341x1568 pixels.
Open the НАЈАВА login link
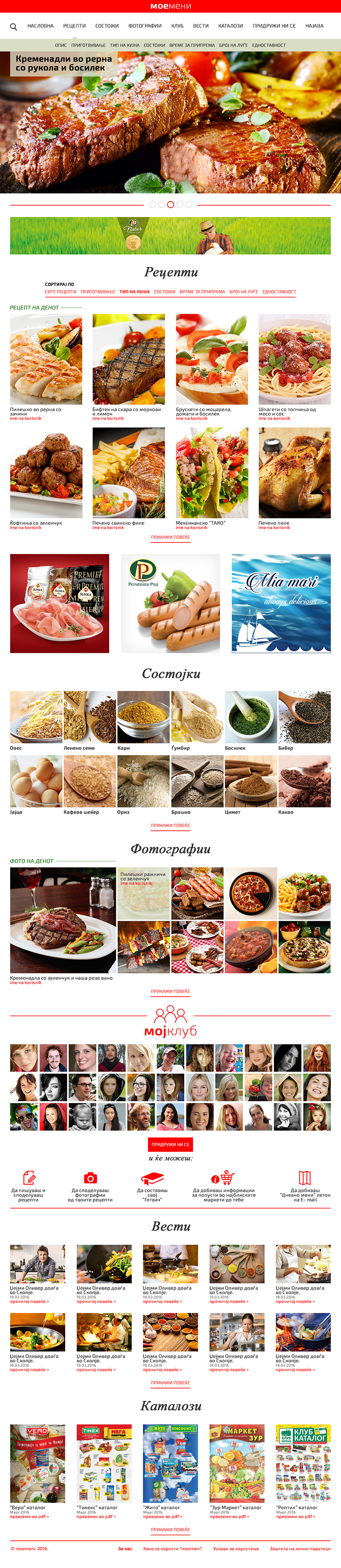coord(314,26)
